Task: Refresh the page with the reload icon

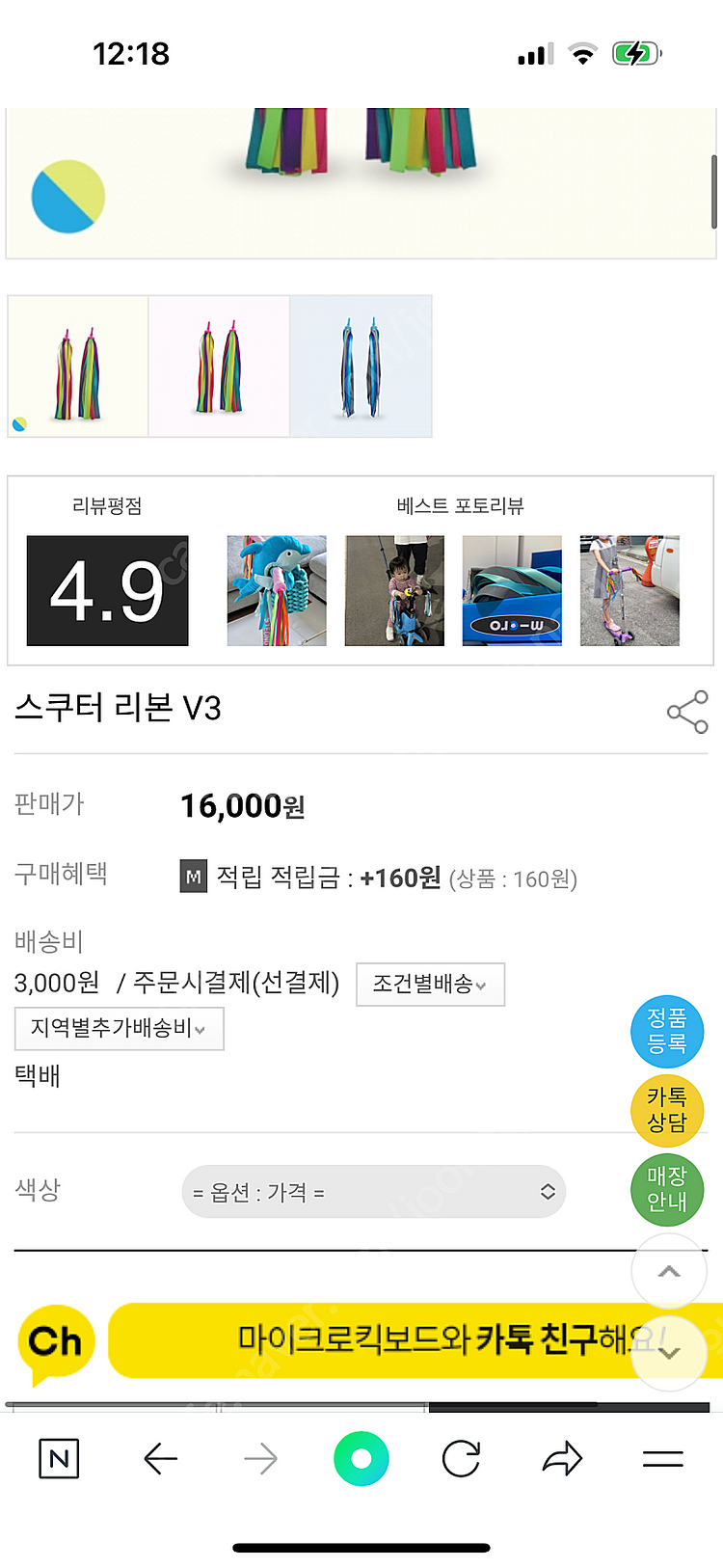Action: 461,1459
